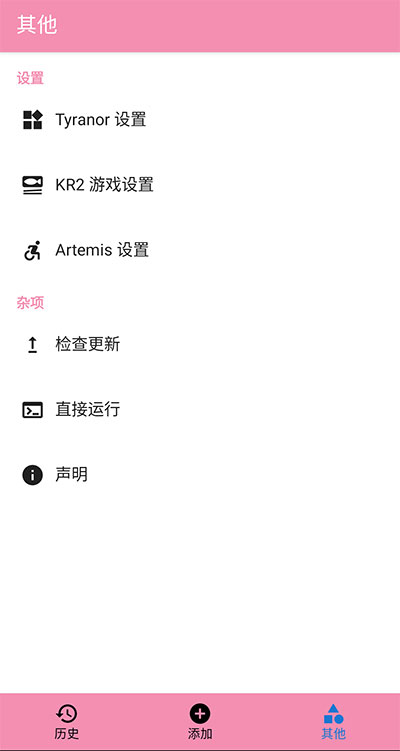The image size is (400, 751).
Task: Open KR2 游戏设置
Action: pyautogui.click(x=200, y=184)
